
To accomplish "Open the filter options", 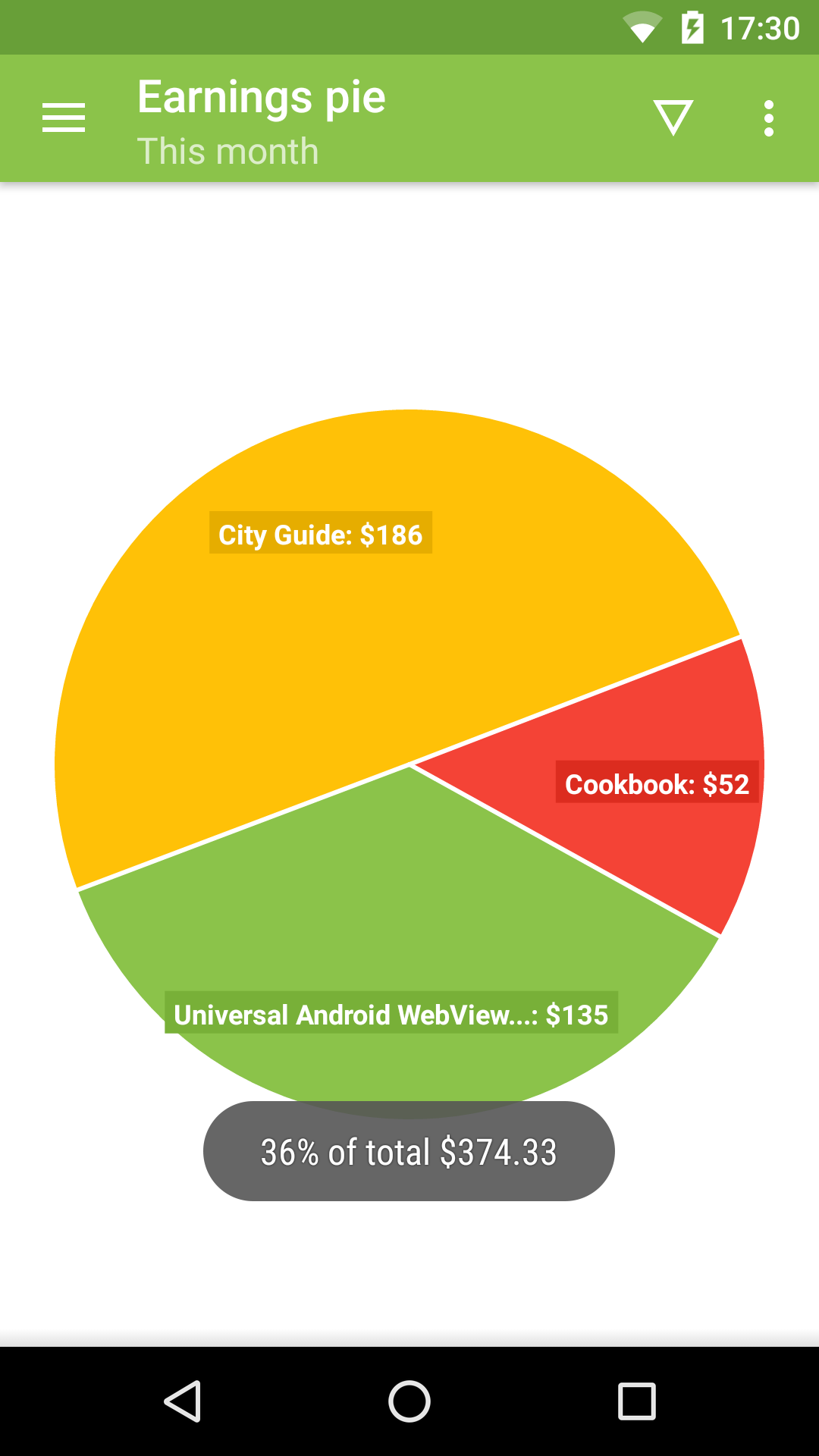I will (673, 118).
